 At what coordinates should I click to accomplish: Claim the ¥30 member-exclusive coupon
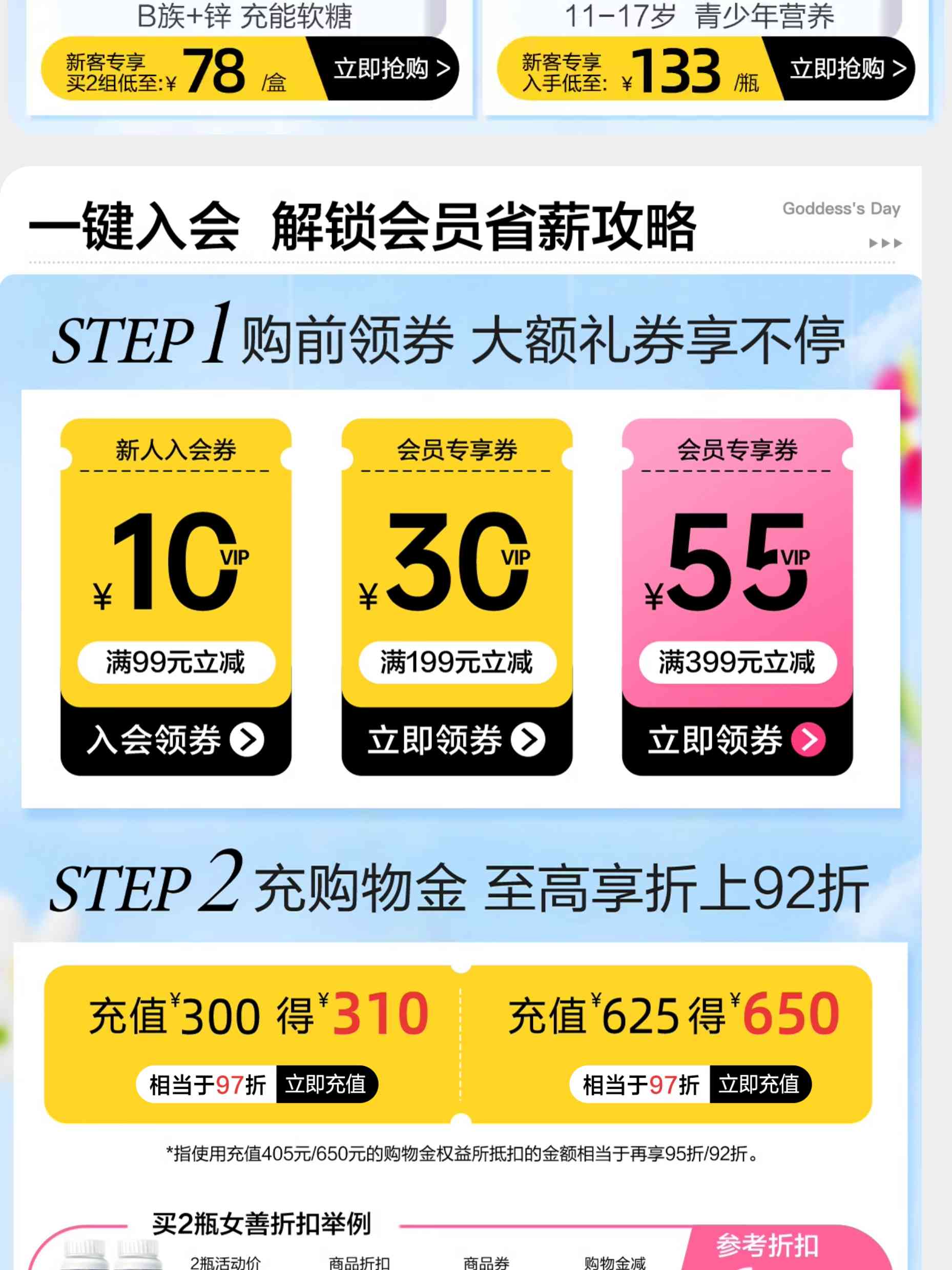(457, 740)
